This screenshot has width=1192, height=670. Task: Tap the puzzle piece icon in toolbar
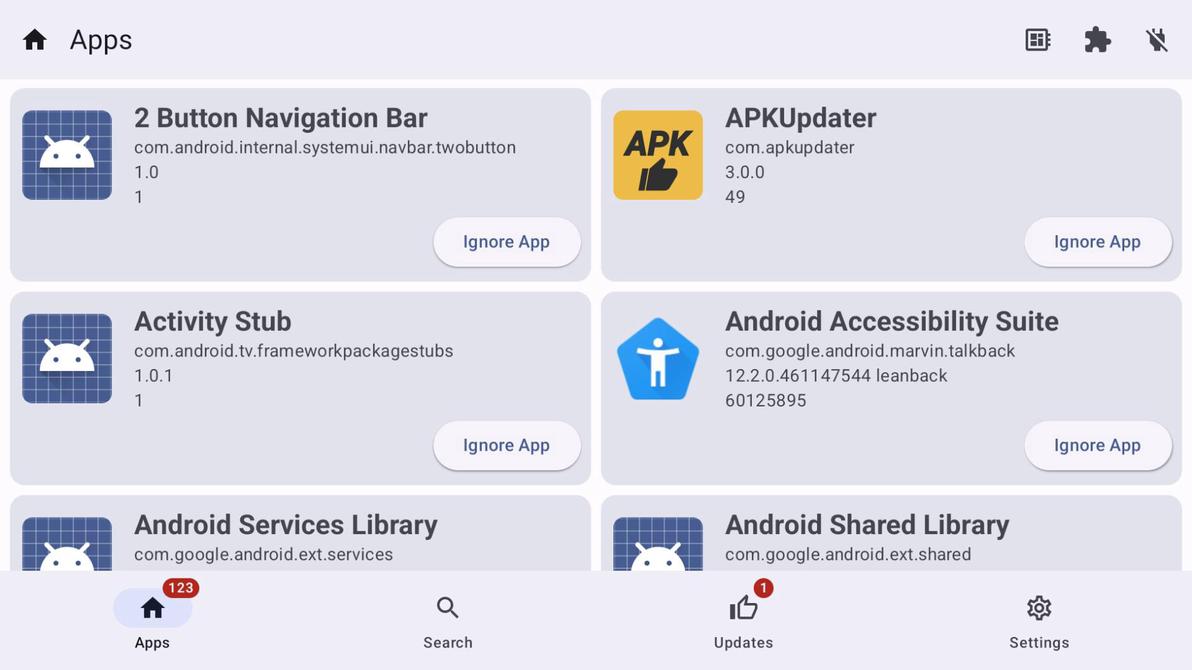coord(1097,40)
